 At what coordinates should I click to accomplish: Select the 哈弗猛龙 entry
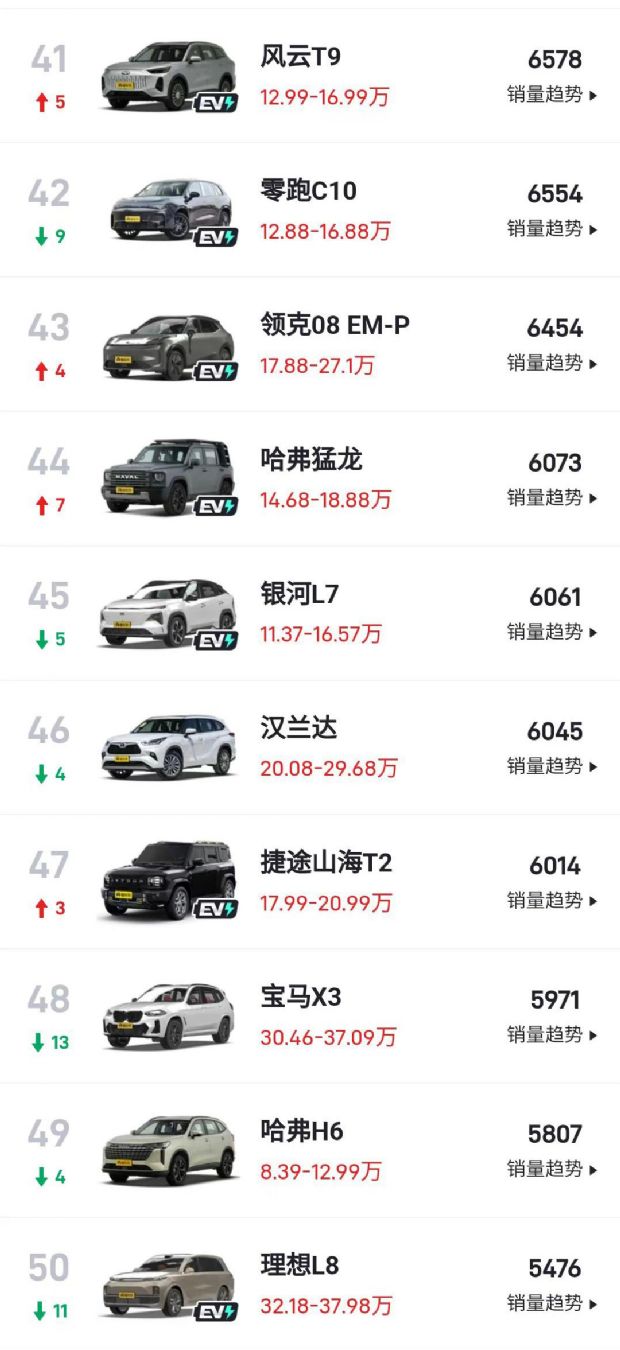[311, 460]
